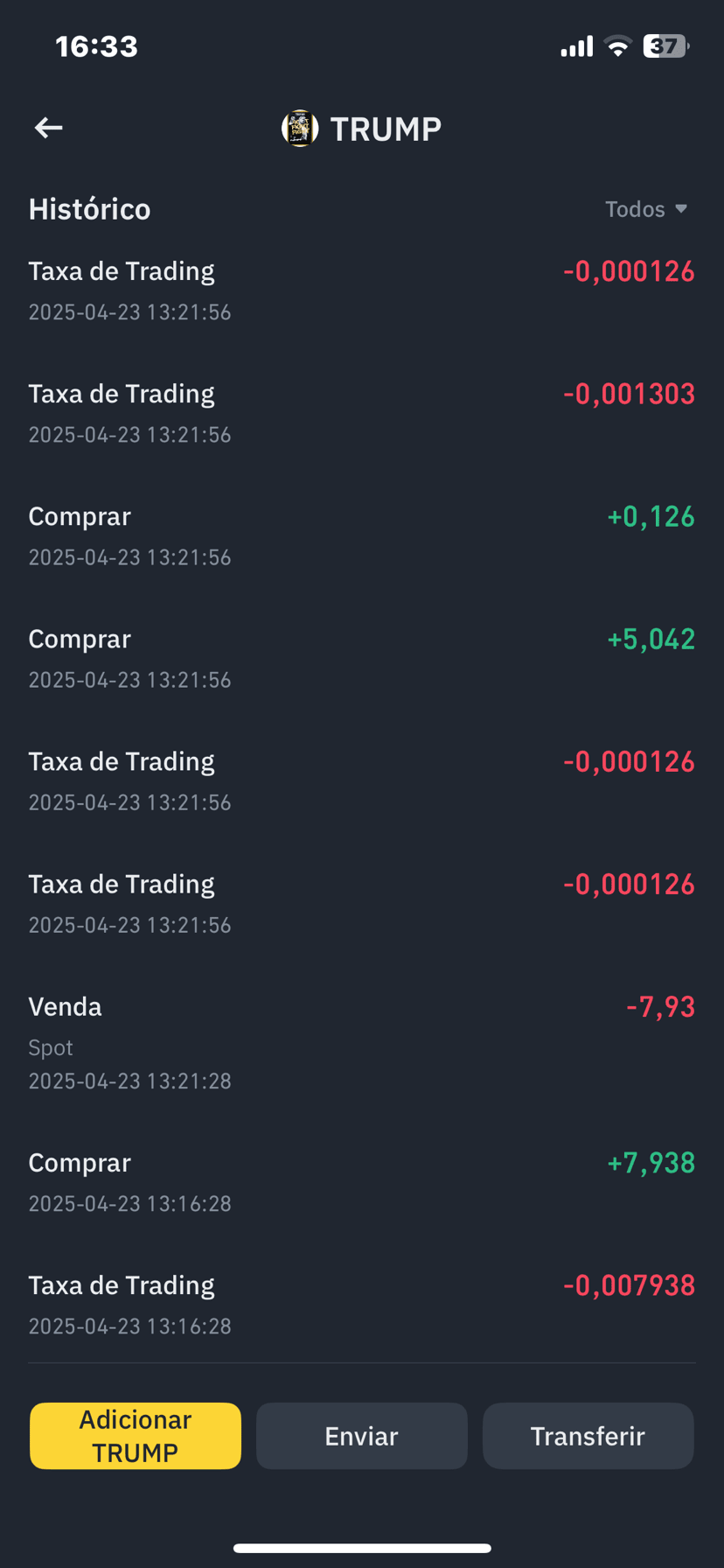
Task: View the Comprar +5,042 entry
Action: pyautogui.click(x=362, y=658)
